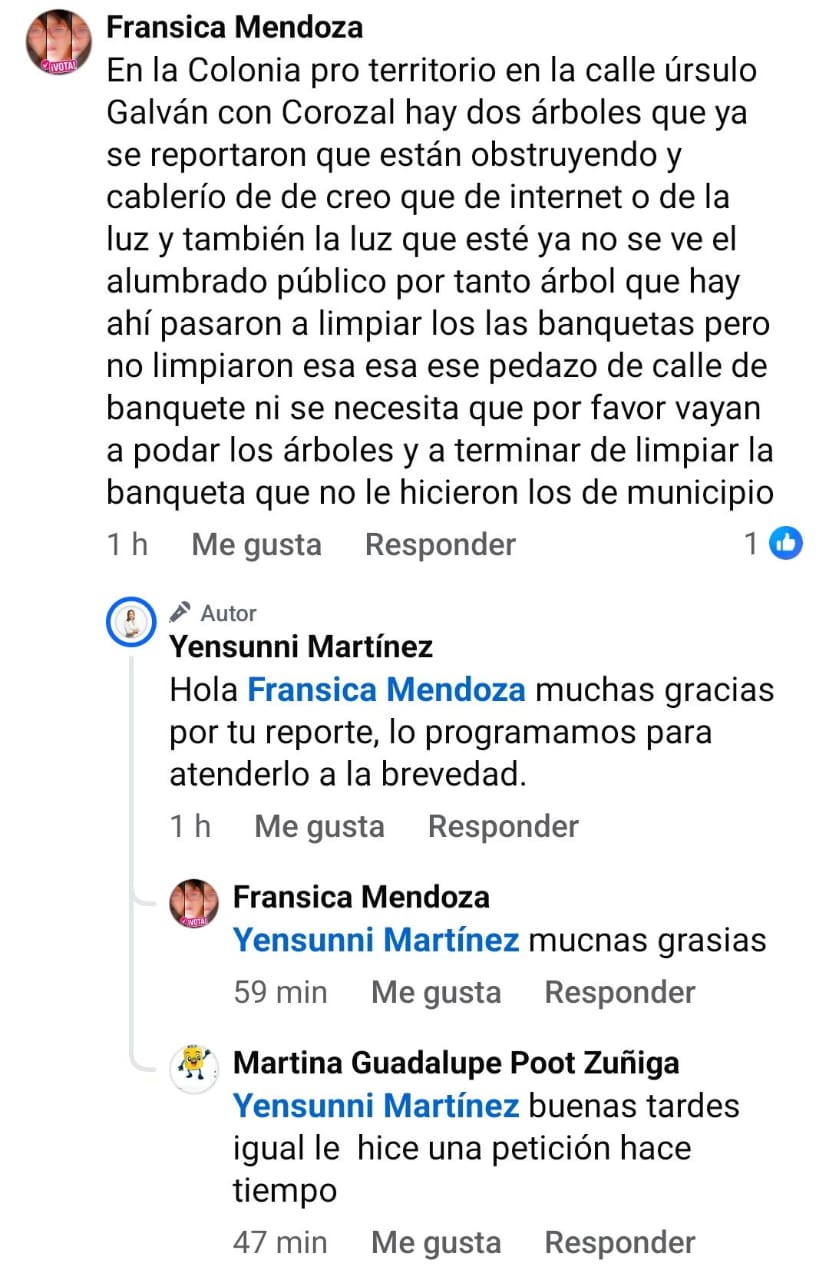Screen dimensions: 829x1280
Task: Tap Yensunni Martínez mention in Martina's comment
Action: (x=375, y=1106)
